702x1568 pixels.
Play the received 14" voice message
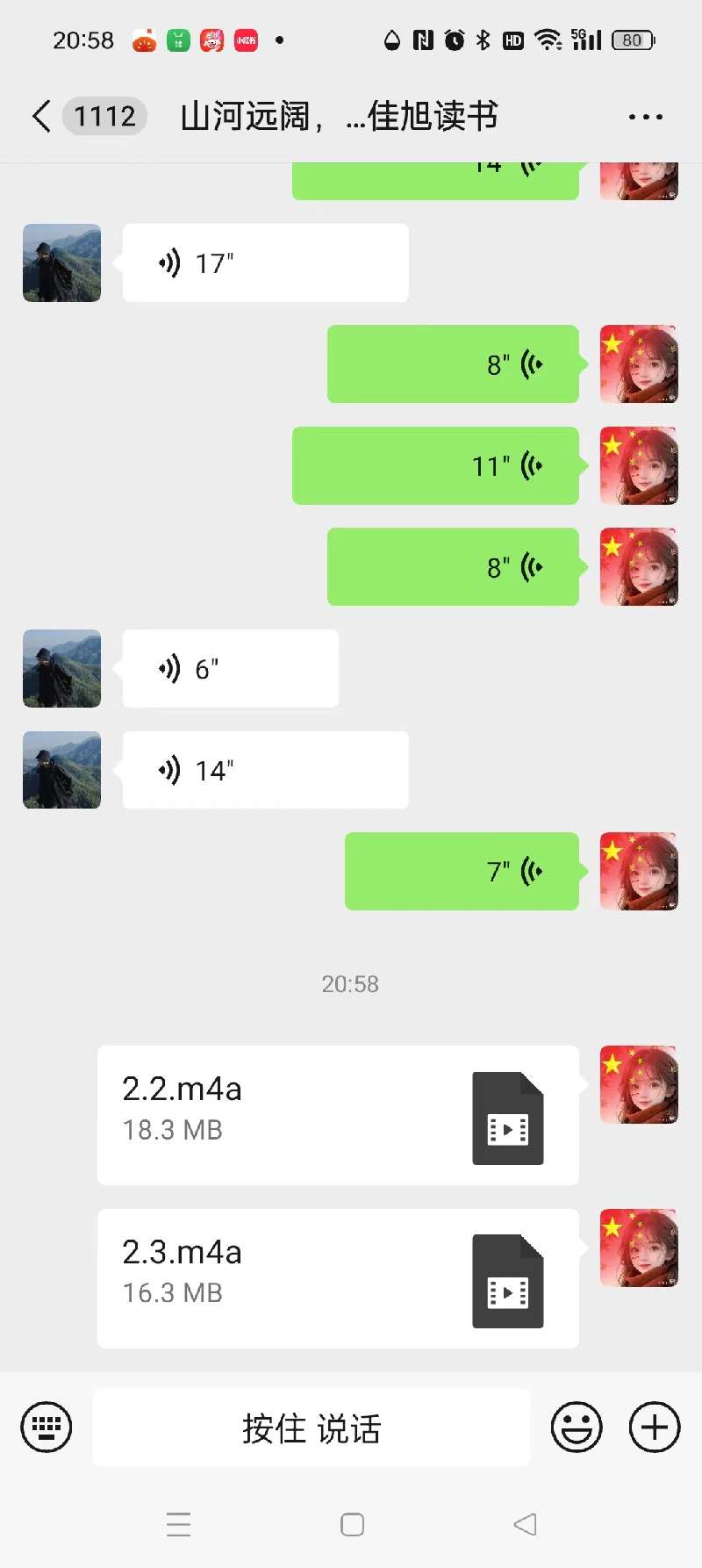265,770
